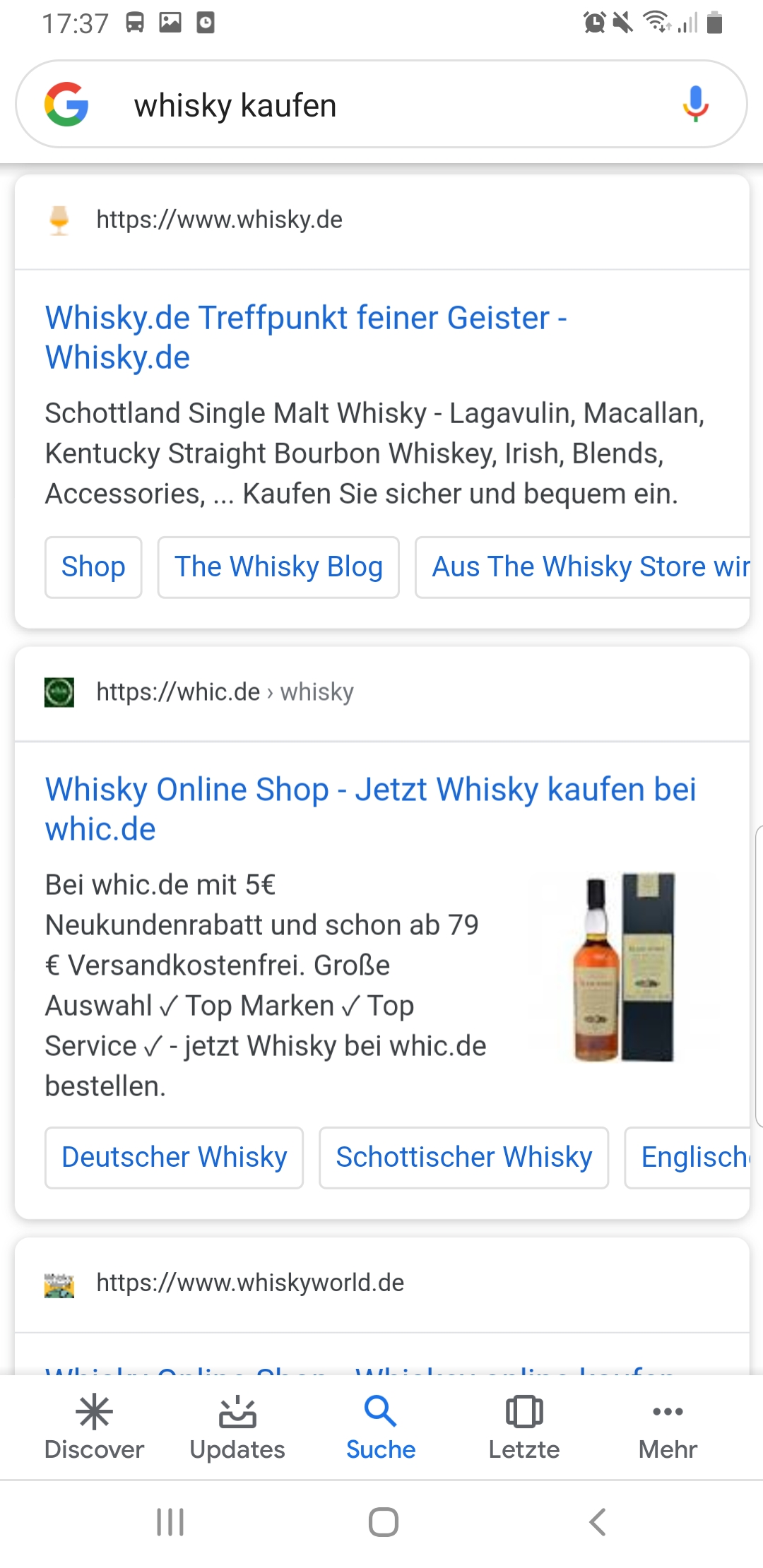Start voice search with the microphone

695,105
